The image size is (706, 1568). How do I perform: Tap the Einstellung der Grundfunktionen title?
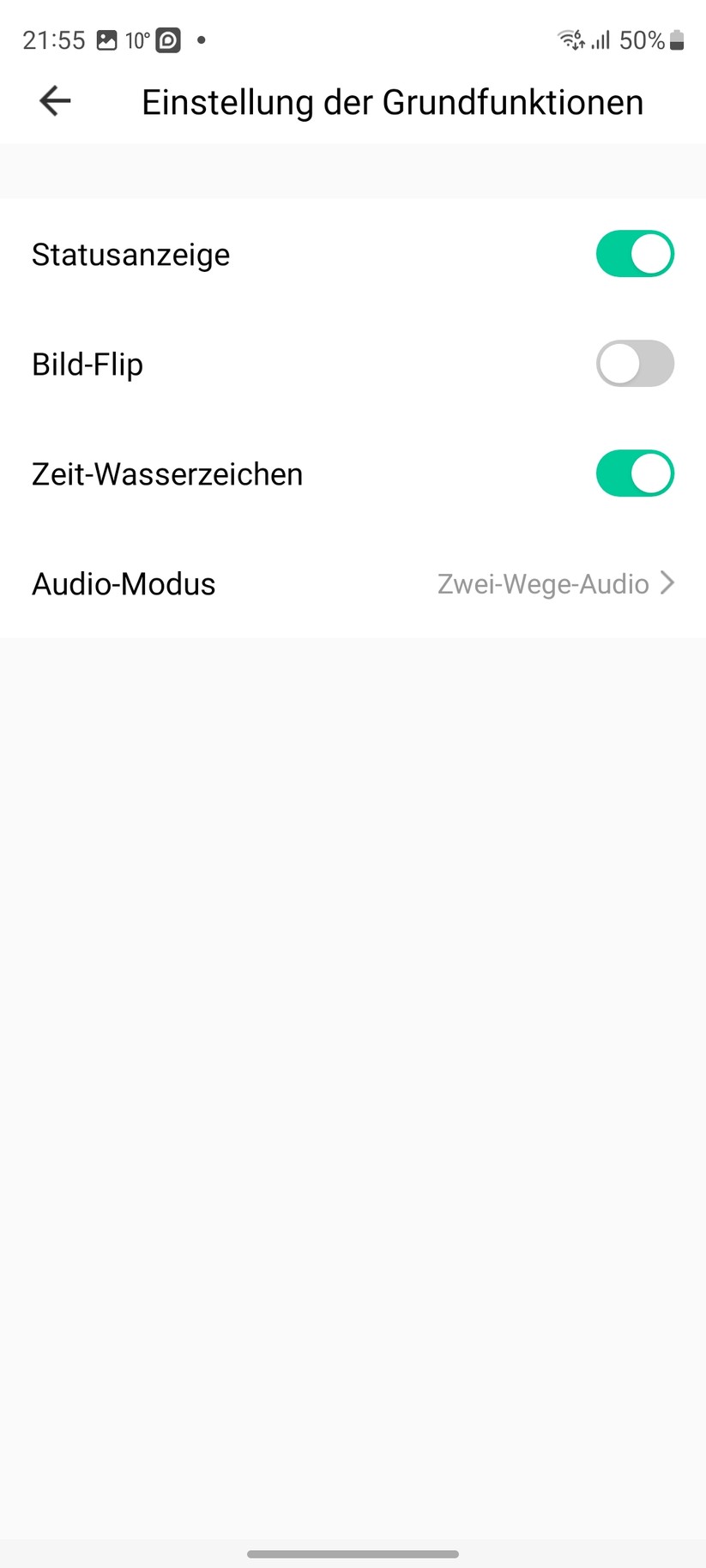tap(393, 101)
